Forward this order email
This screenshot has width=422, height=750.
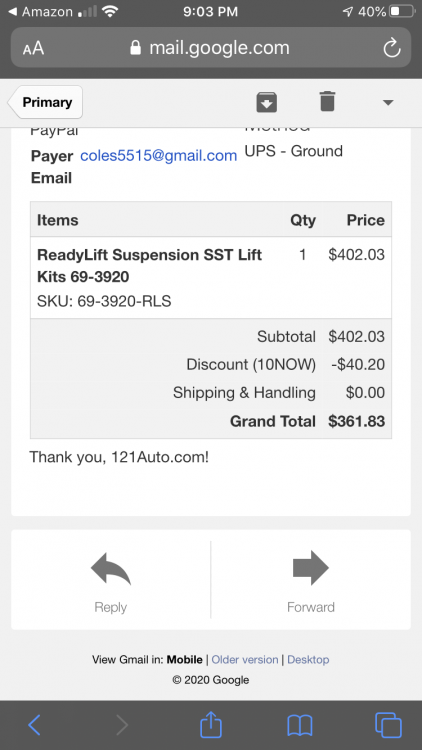coord(311,580)
